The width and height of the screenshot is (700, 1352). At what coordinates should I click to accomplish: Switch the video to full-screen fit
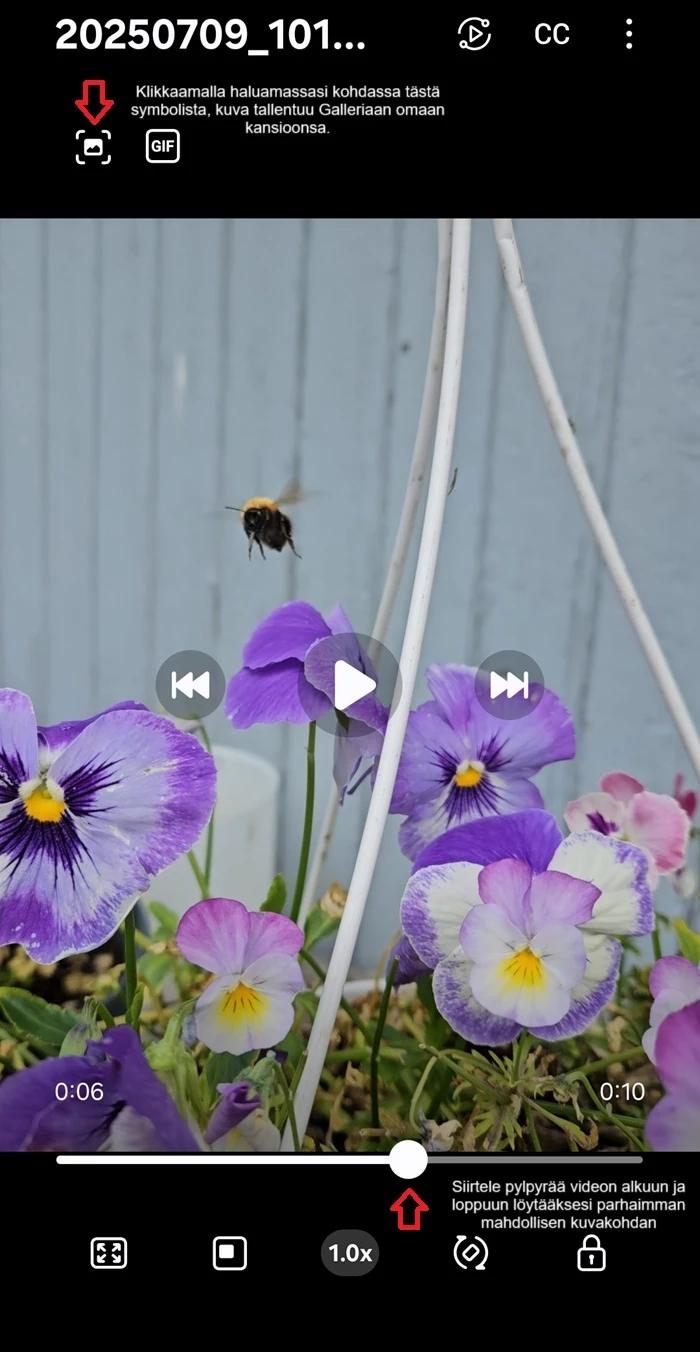click(108, 1253)
